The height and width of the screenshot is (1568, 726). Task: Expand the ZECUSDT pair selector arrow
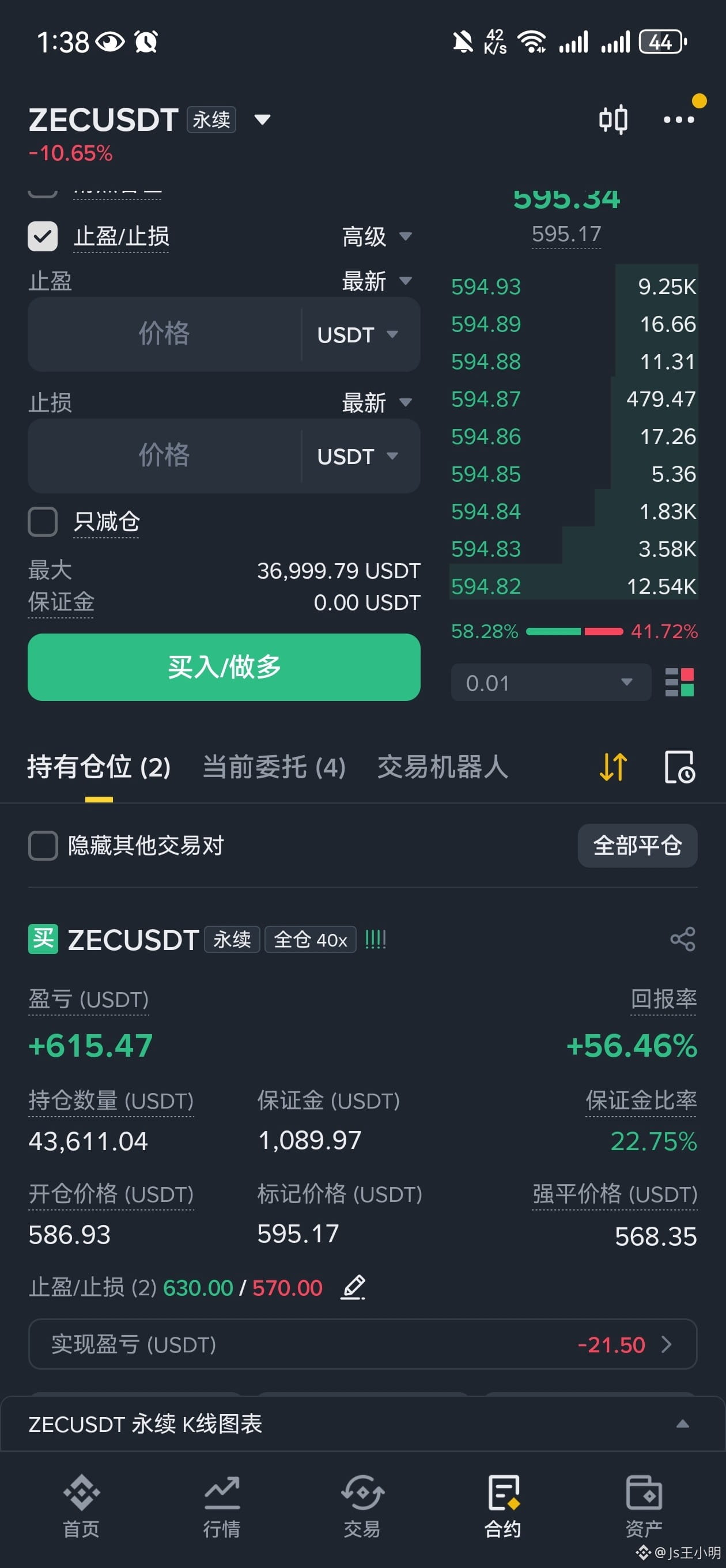(x=262, y=119)
